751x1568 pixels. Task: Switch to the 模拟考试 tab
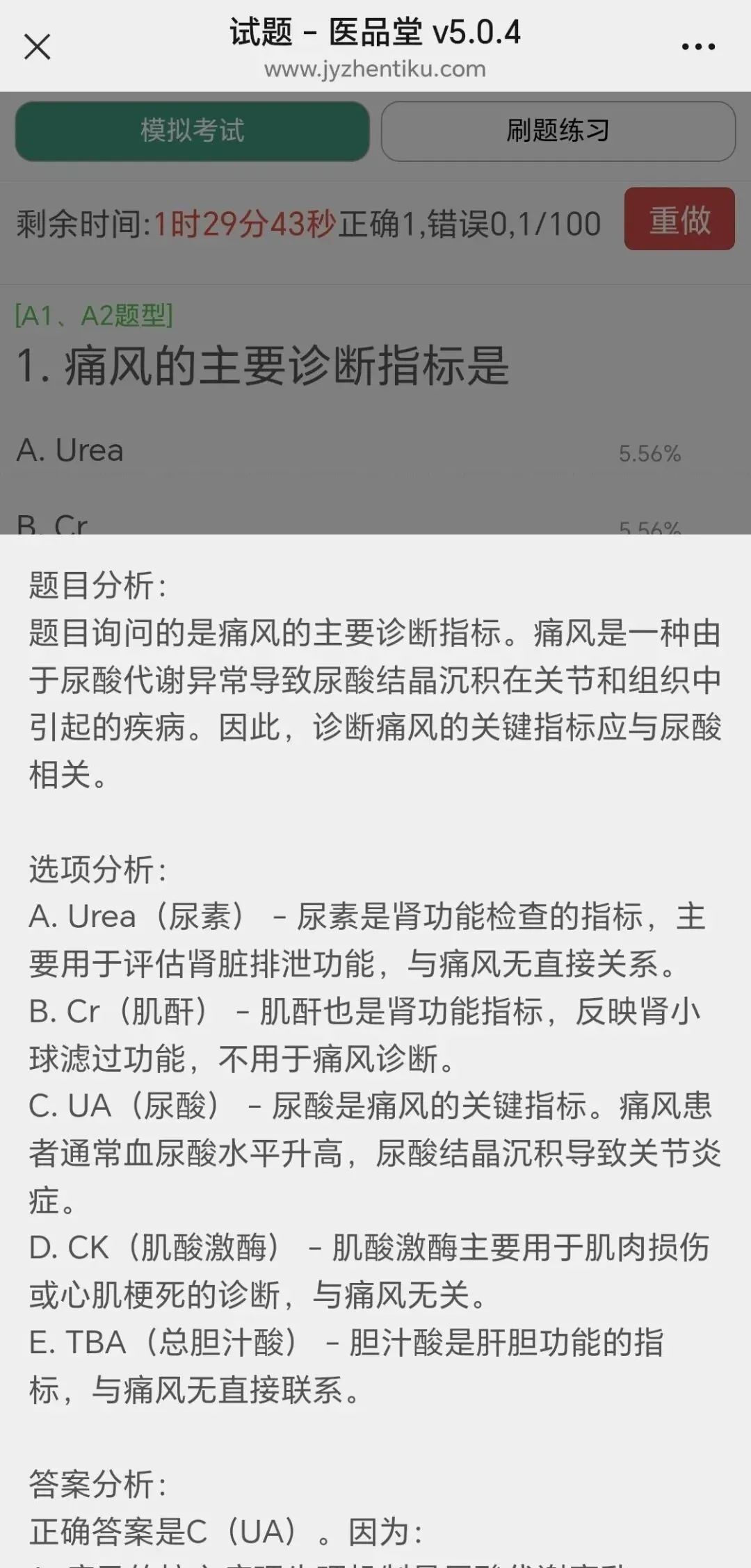click(x=192, y=131)
